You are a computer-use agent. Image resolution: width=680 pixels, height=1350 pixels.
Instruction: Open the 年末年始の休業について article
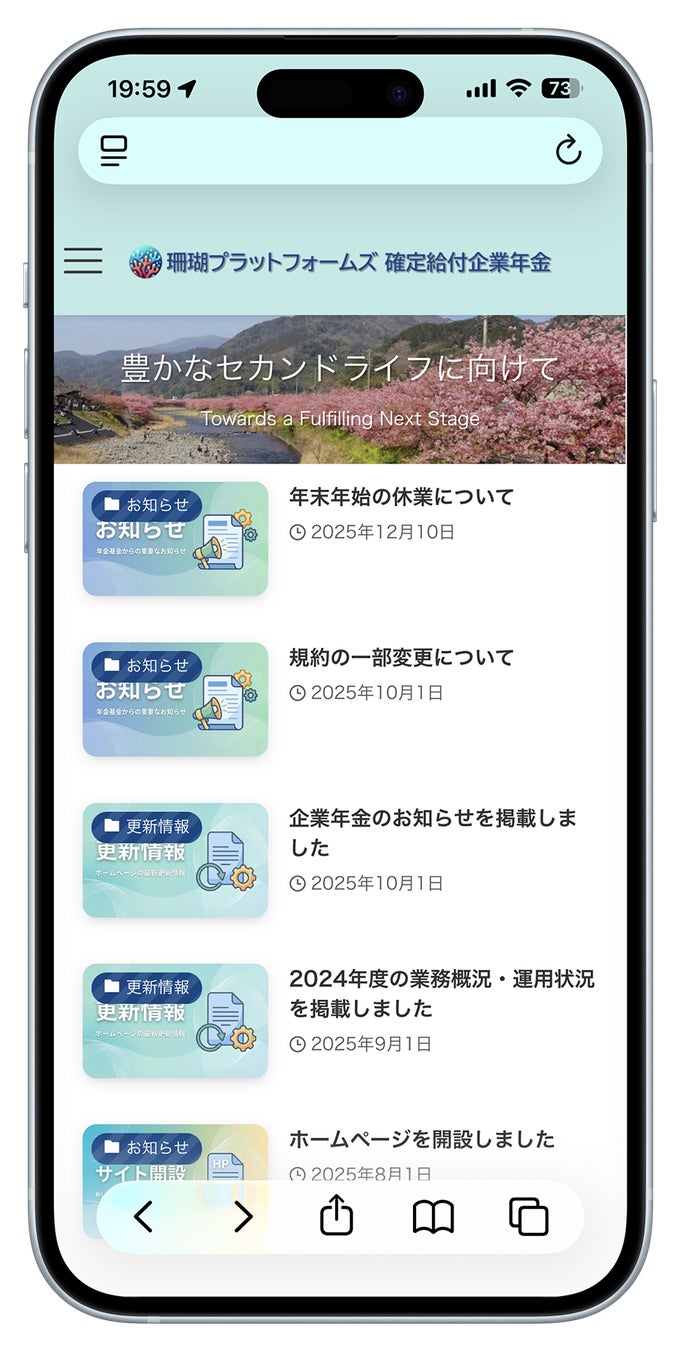[x=401, y=497]
